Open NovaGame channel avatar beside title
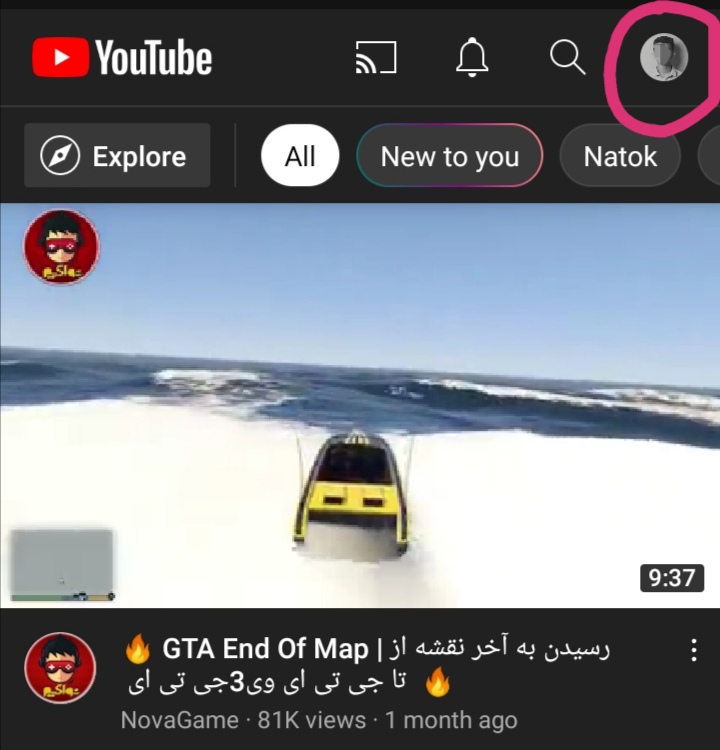This screenshot has height=750, width=720. coord(60,668)
